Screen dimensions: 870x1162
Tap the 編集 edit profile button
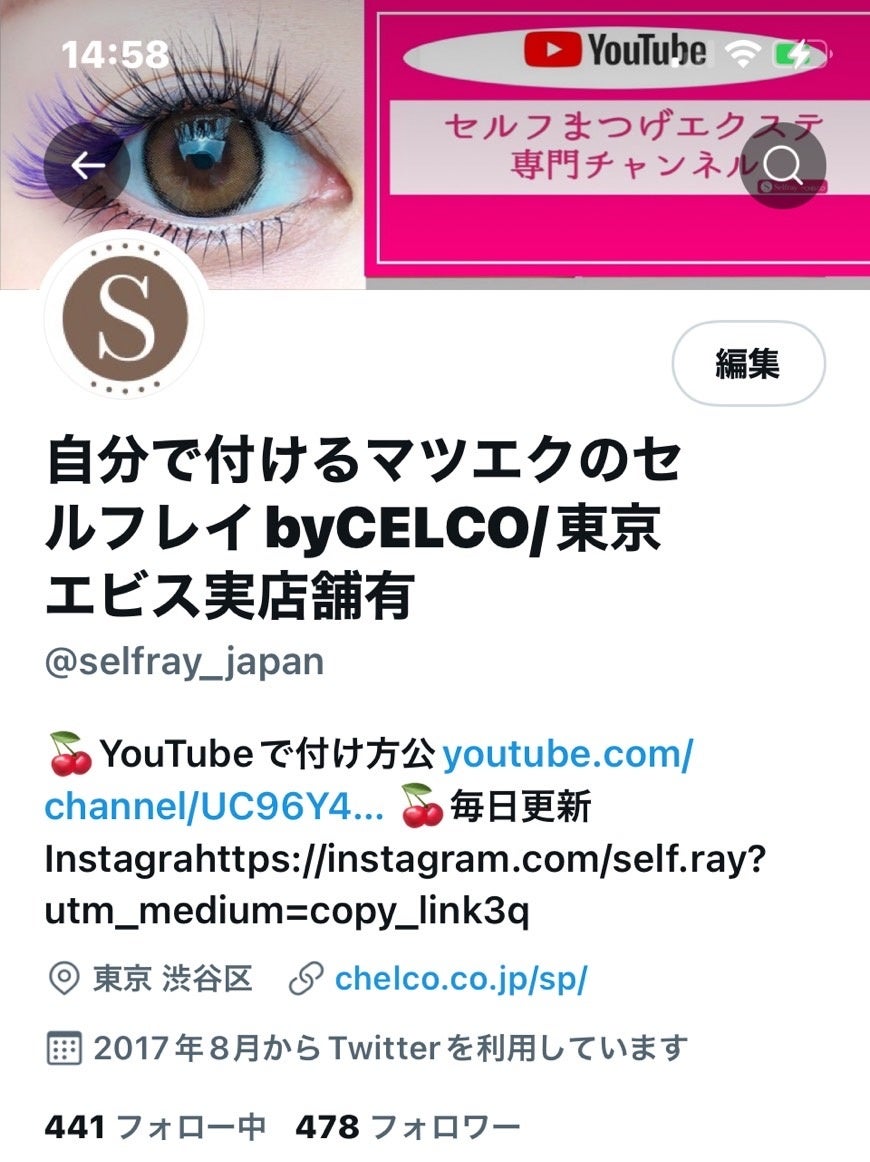point(748,364)
